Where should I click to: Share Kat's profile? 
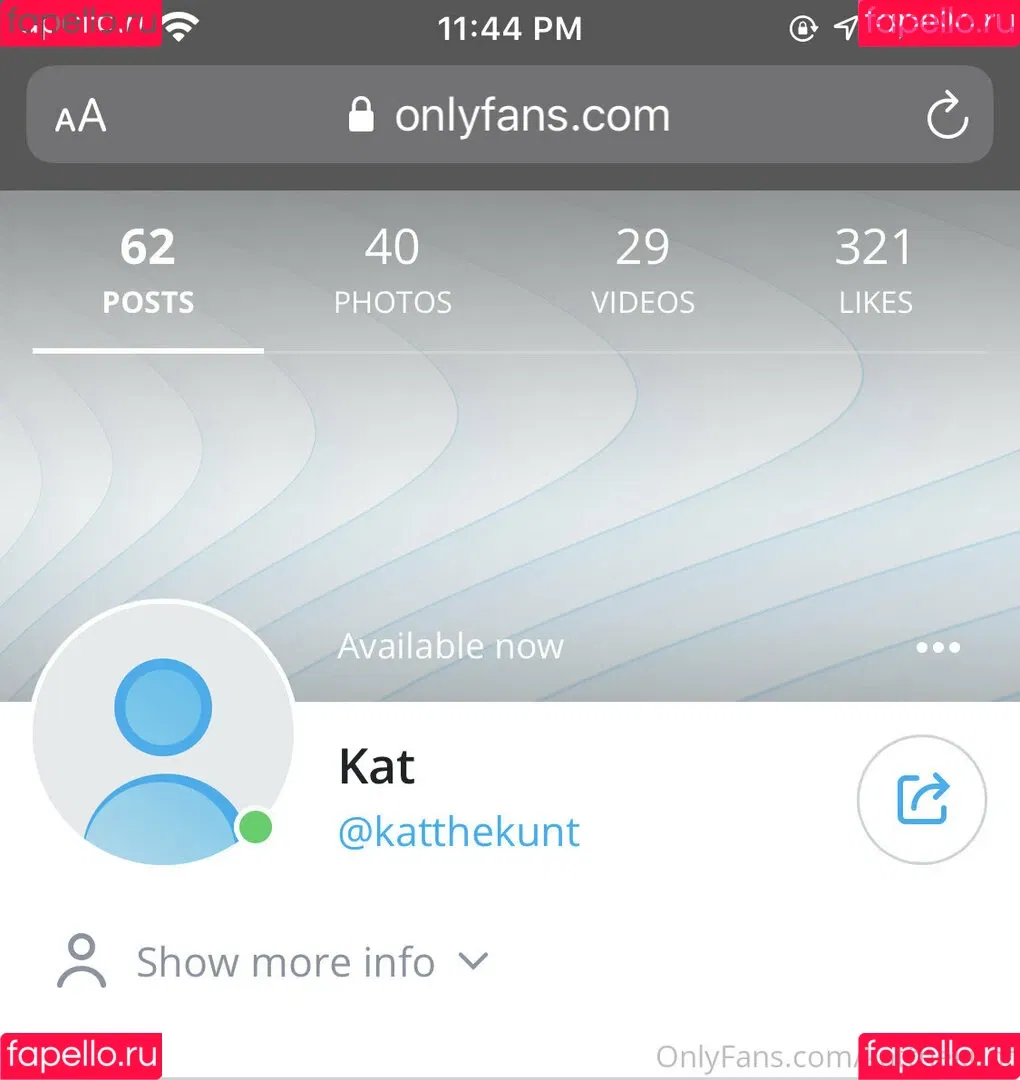click(921, 799)
